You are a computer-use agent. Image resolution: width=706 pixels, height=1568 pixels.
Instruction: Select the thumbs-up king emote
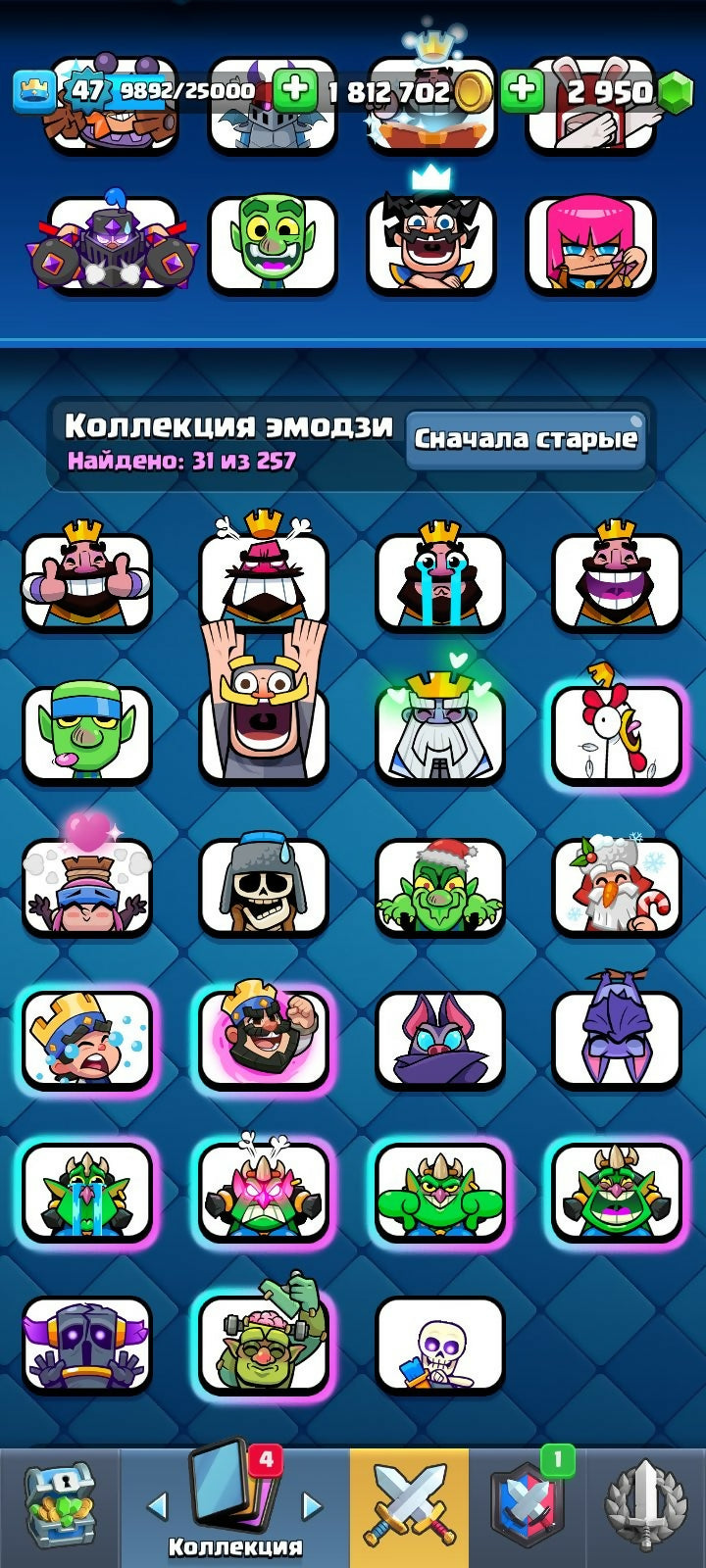[86, 580]
